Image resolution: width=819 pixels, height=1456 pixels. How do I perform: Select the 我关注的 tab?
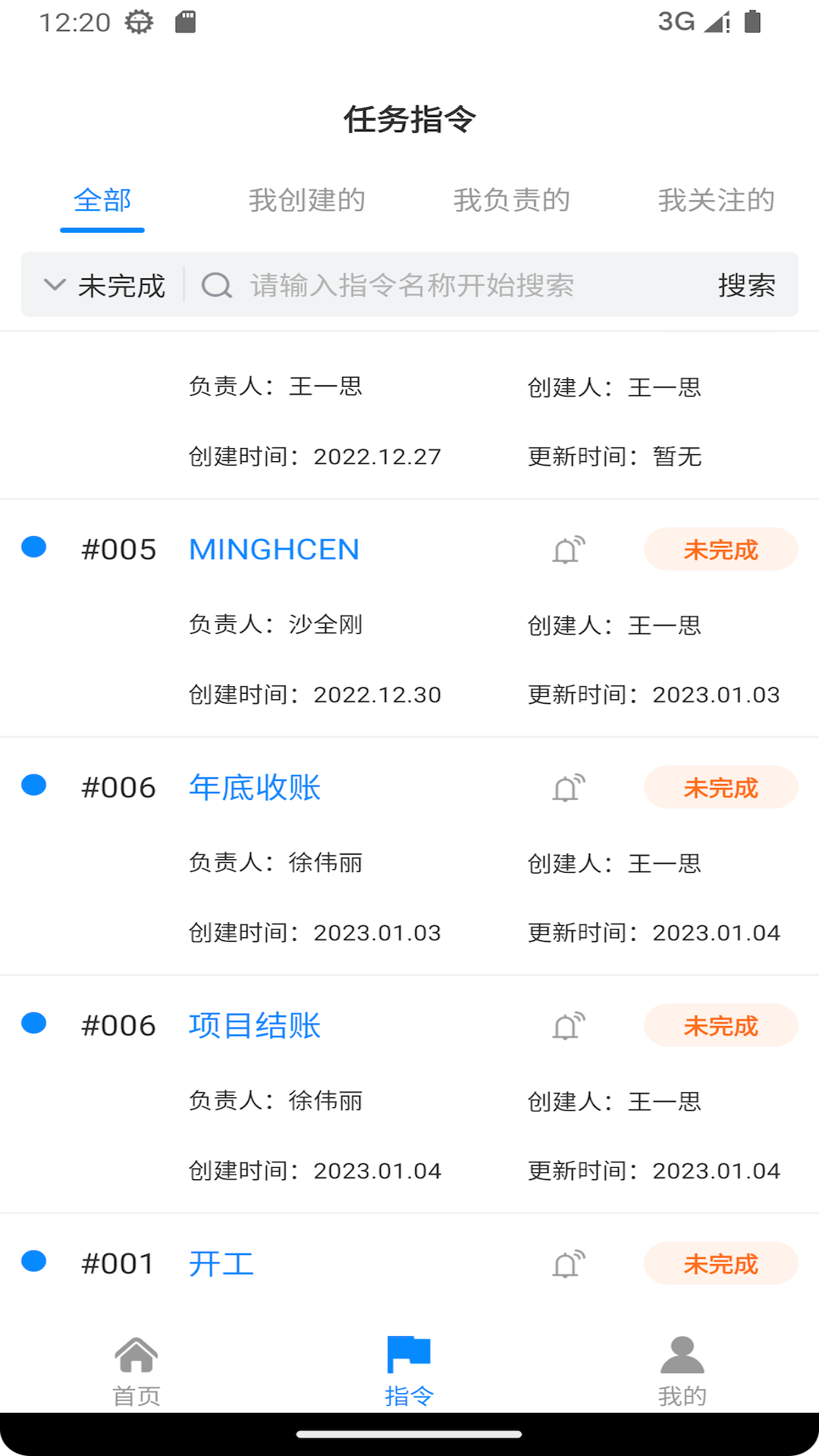tap(716, 200)
